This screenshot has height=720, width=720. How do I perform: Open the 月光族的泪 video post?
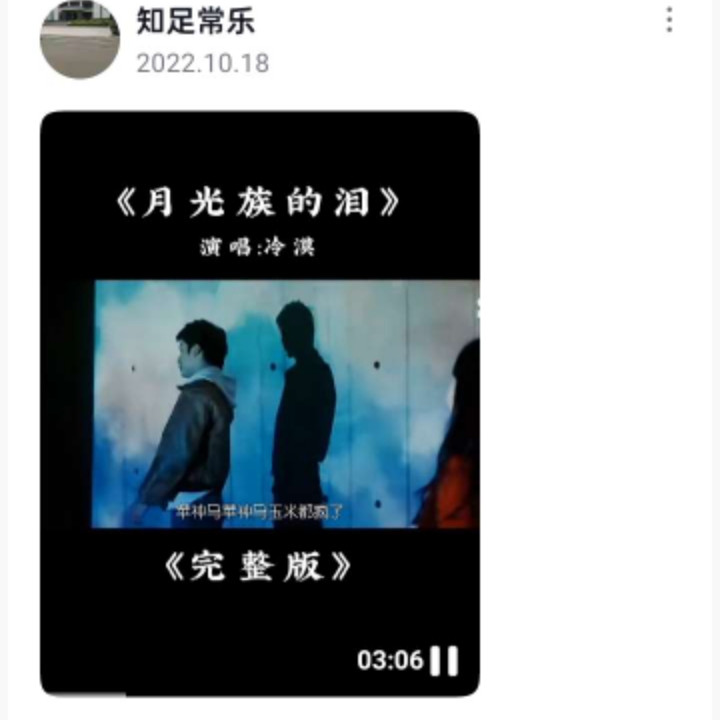tap(260, 400)
